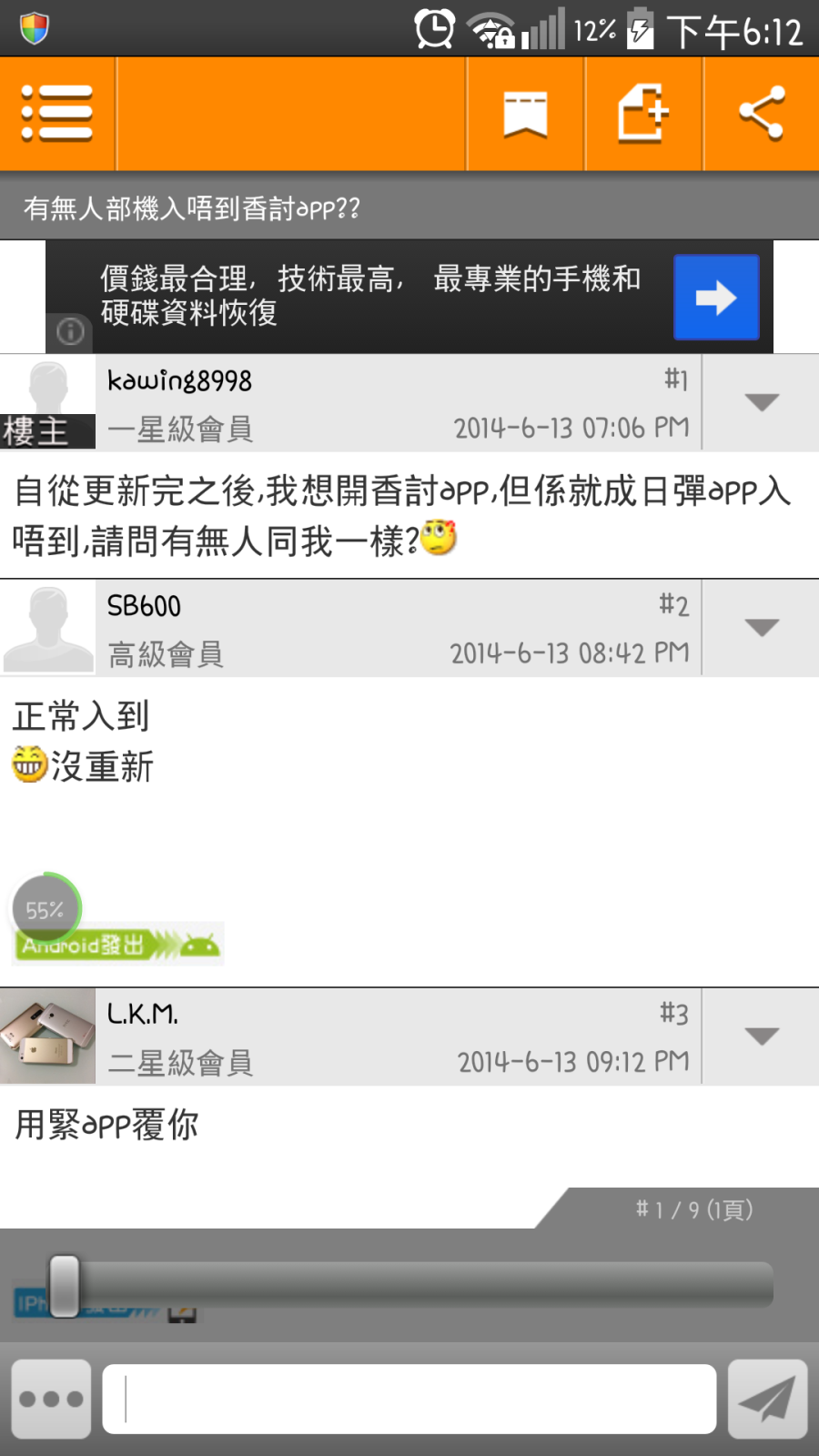This screenshot has height=1456, width=819.
Task: Focus the reply text field
Action: [x=409, y=1399]
